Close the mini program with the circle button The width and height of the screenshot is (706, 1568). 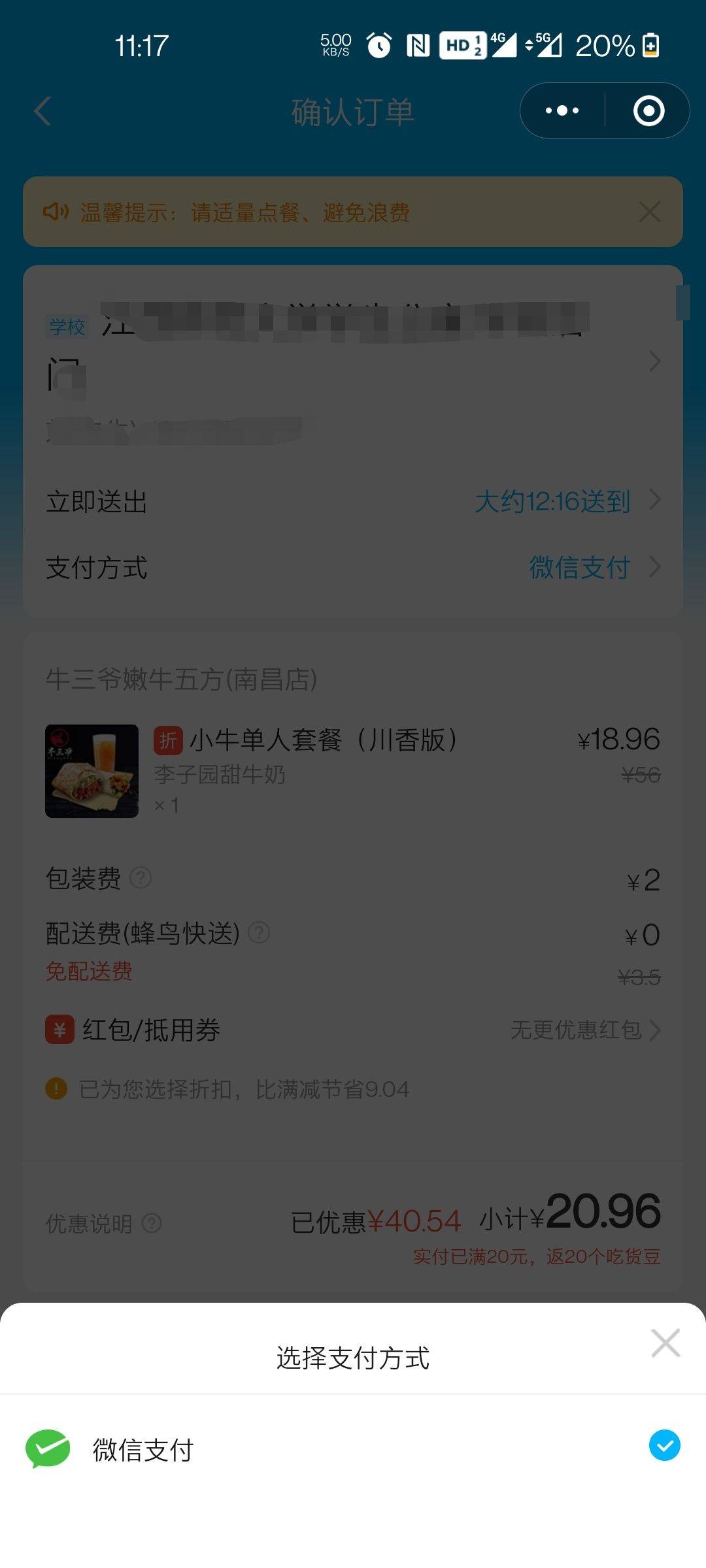pos(648,110)
